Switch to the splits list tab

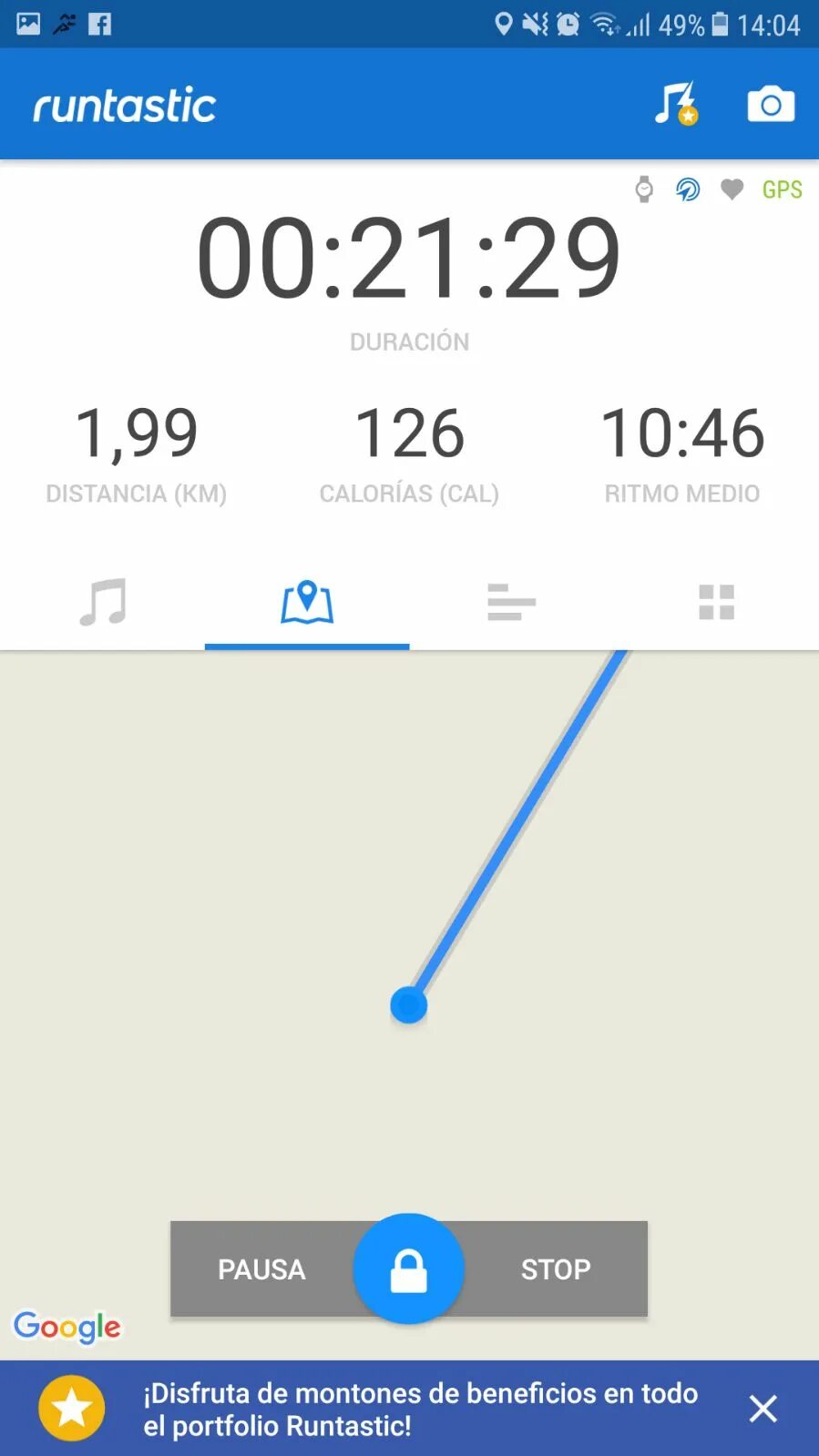click(x=511, y=602)
